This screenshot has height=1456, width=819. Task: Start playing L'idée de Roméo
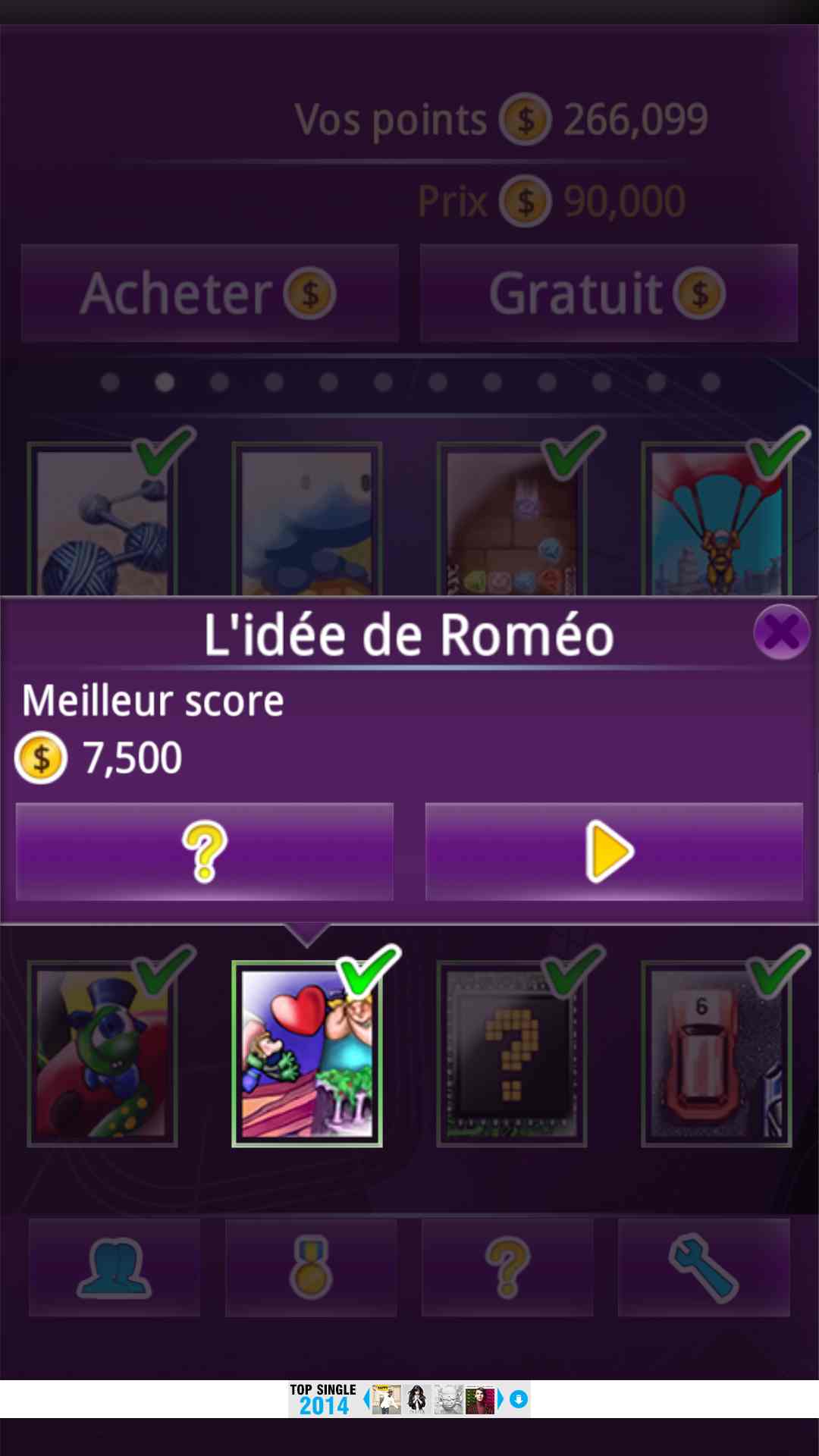coord(613,851)
